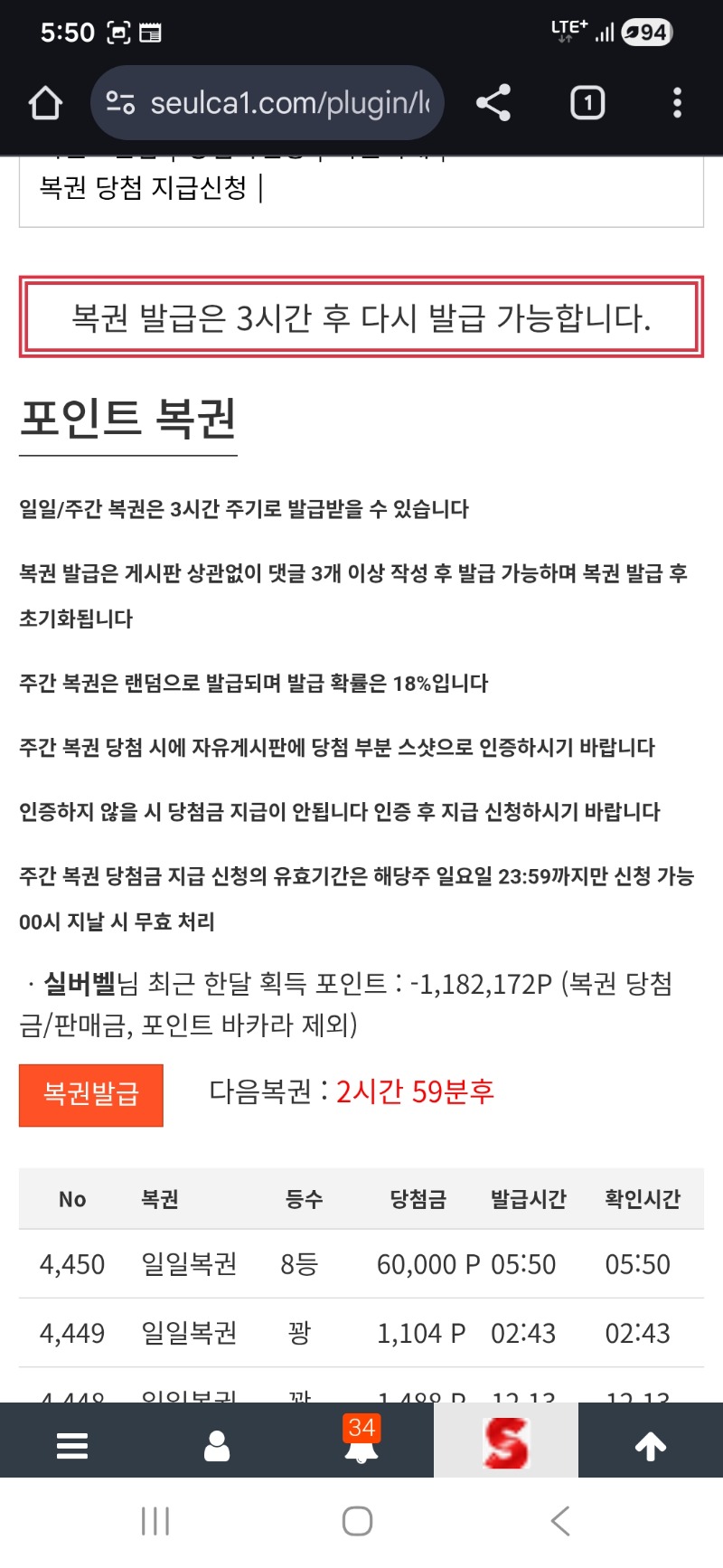The image size is (723, 1568).
Task: Open the hamburger menu in bottom bar
Action: pos(72,1445)
